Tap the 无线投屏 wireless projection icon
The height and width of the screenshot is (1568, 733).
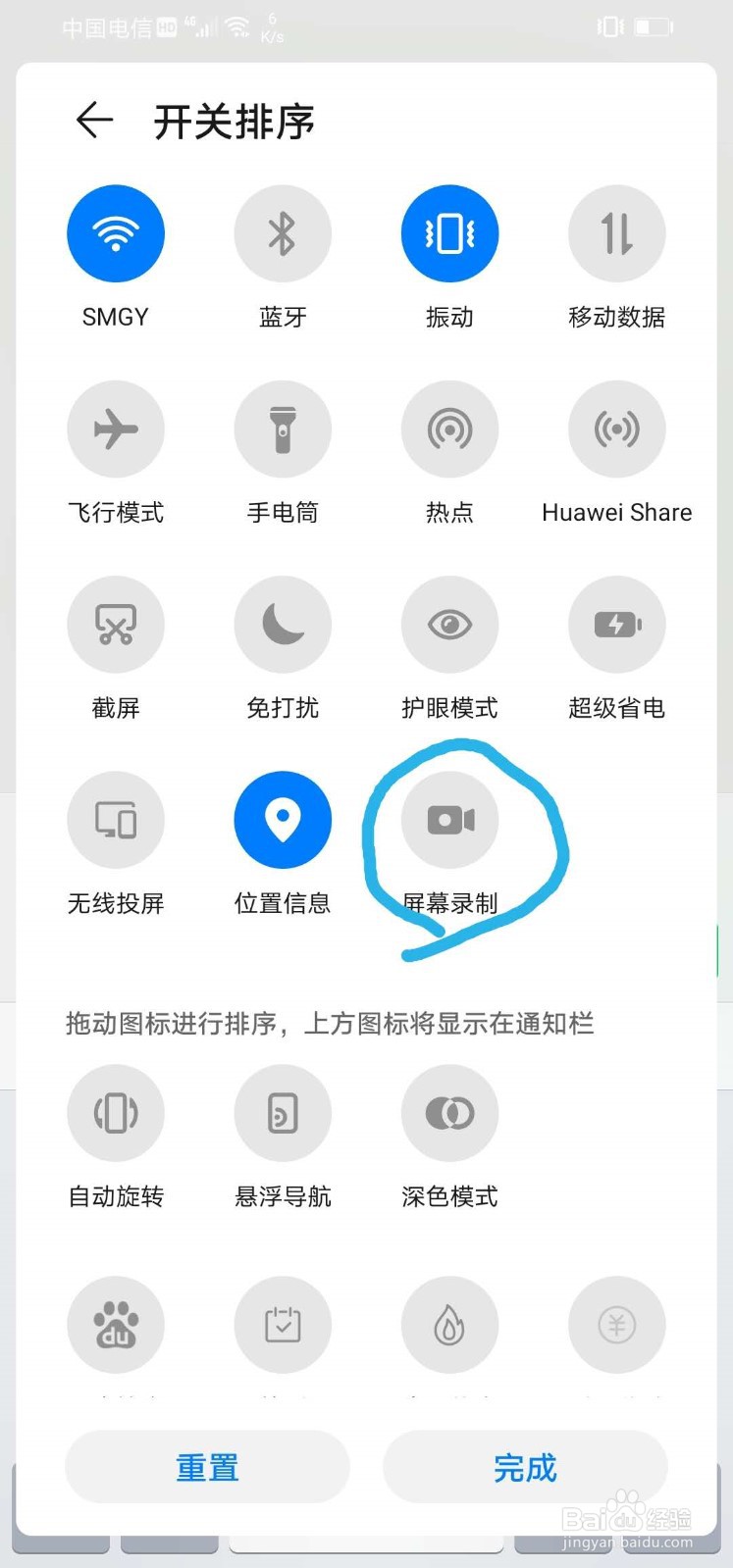coord(116,821)
